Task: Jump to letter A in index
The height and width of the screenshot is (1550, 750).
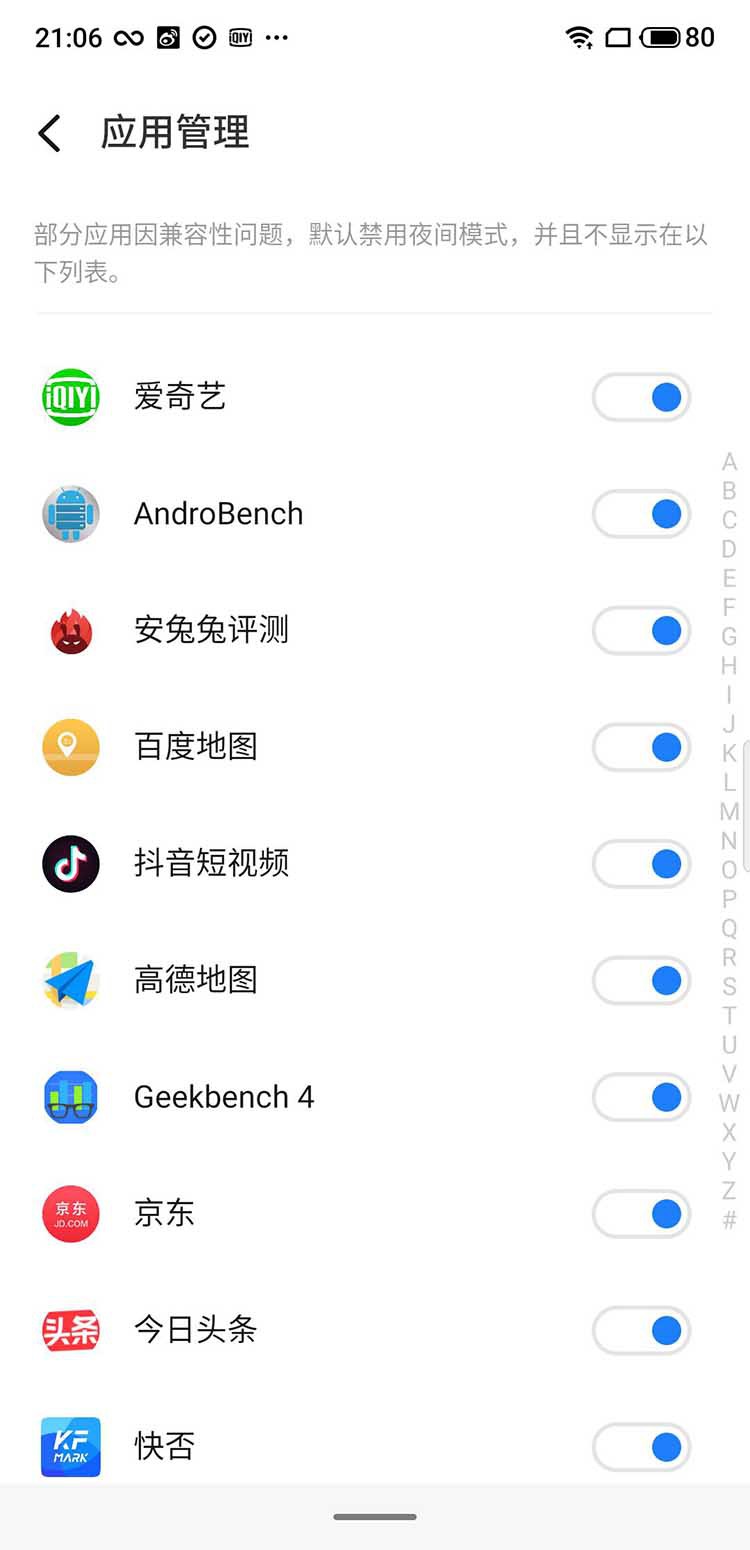Action: tap(729, 462)
